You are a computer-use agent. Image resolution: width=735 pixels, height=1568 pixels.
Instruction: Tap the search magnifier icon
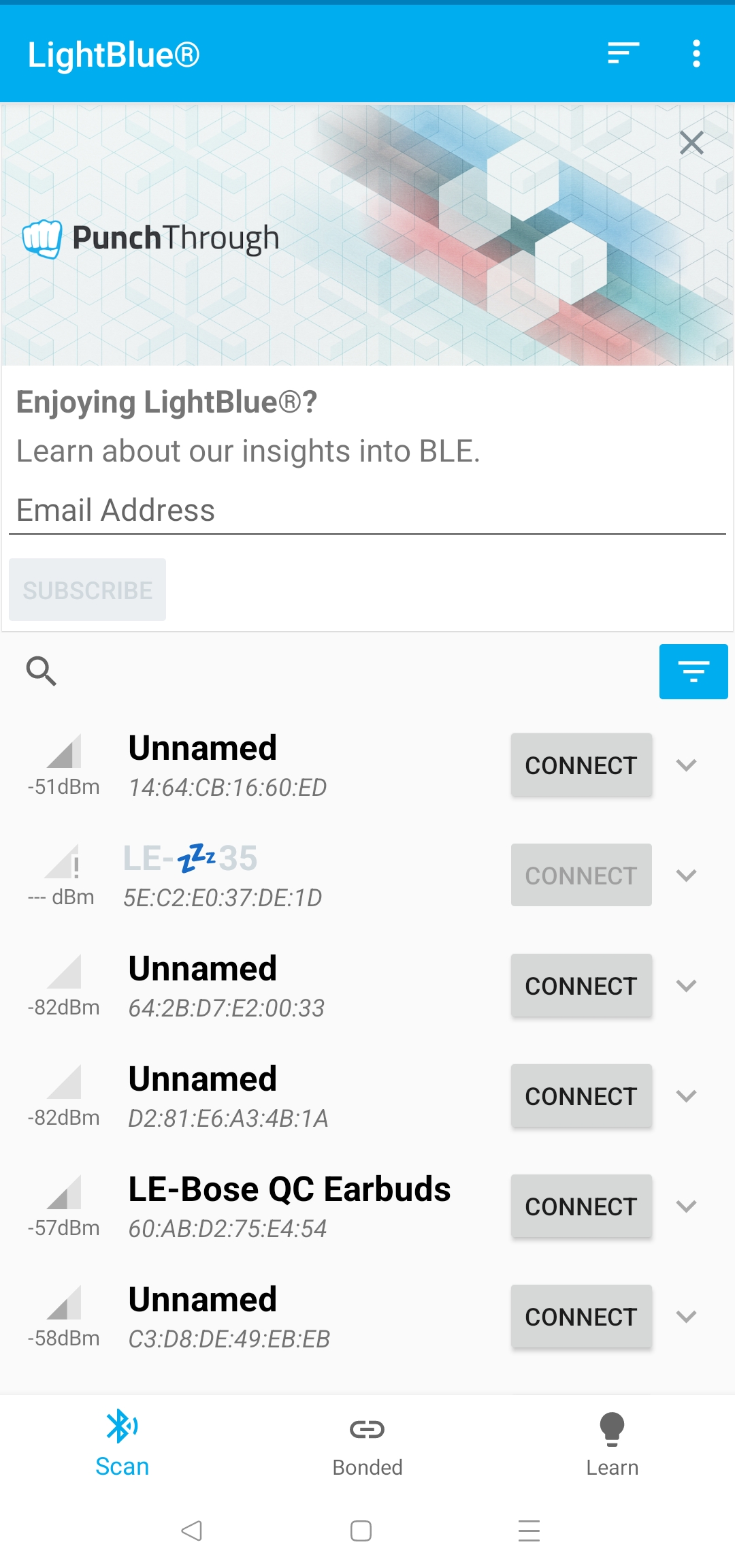tap(42, 671)
